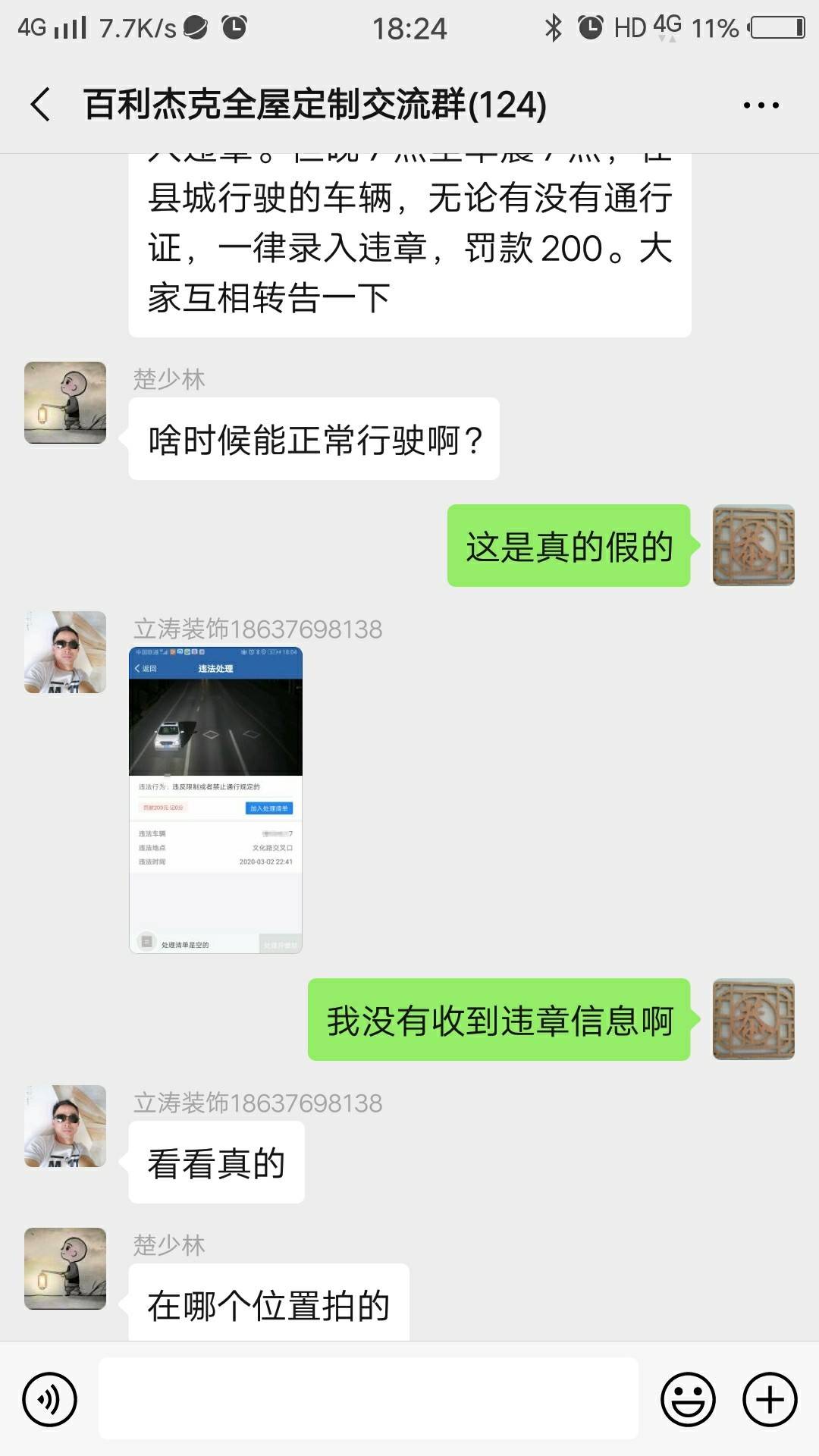
Task: Open the chat info three-dot menu
Action: point(761,105)
